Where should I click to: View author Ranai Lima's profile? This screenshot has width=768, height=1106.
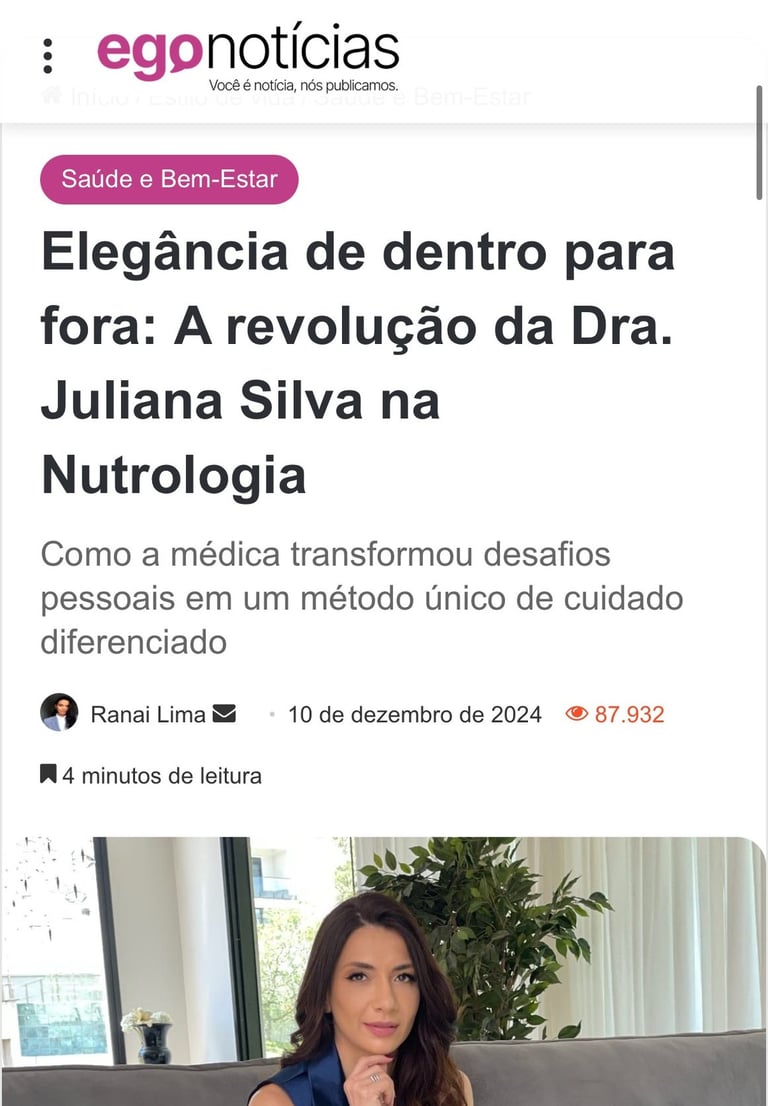coord(147,714)
